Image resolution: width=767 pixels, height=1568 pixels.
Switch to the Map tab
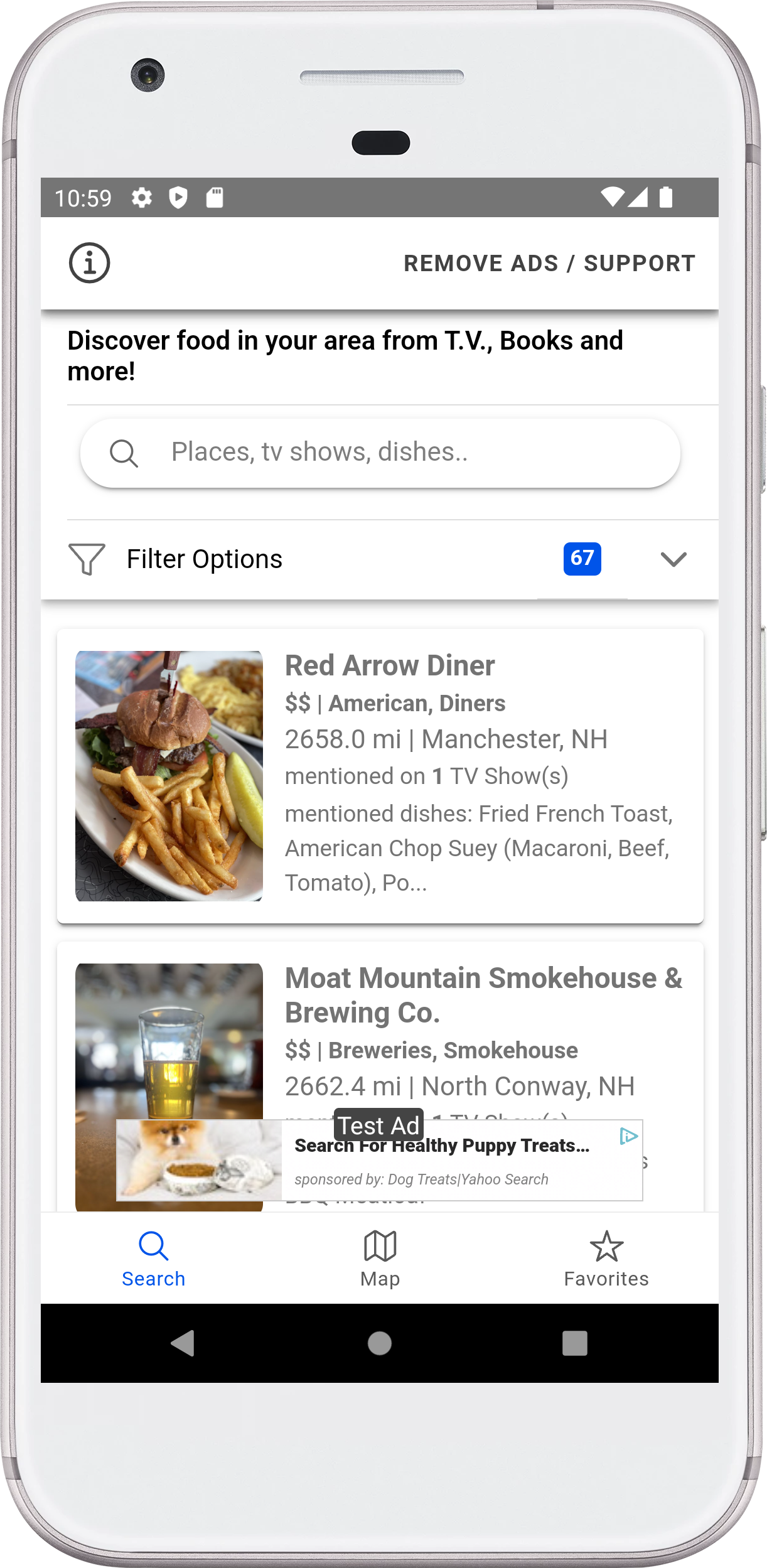tap(380, 1258)
